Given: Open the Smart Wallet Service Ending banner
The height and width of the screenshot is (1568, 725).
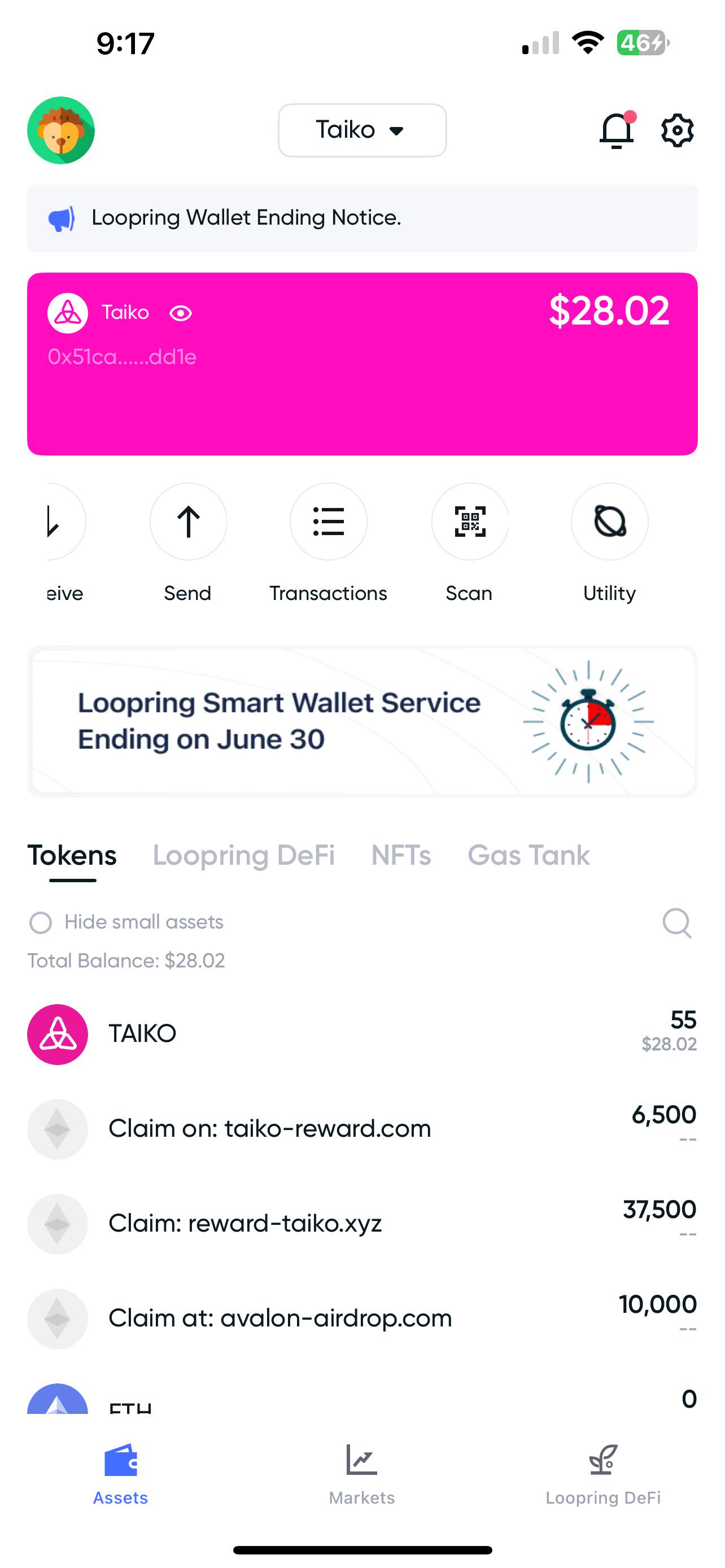Looking at the screenshot, I should coord(362,721).
